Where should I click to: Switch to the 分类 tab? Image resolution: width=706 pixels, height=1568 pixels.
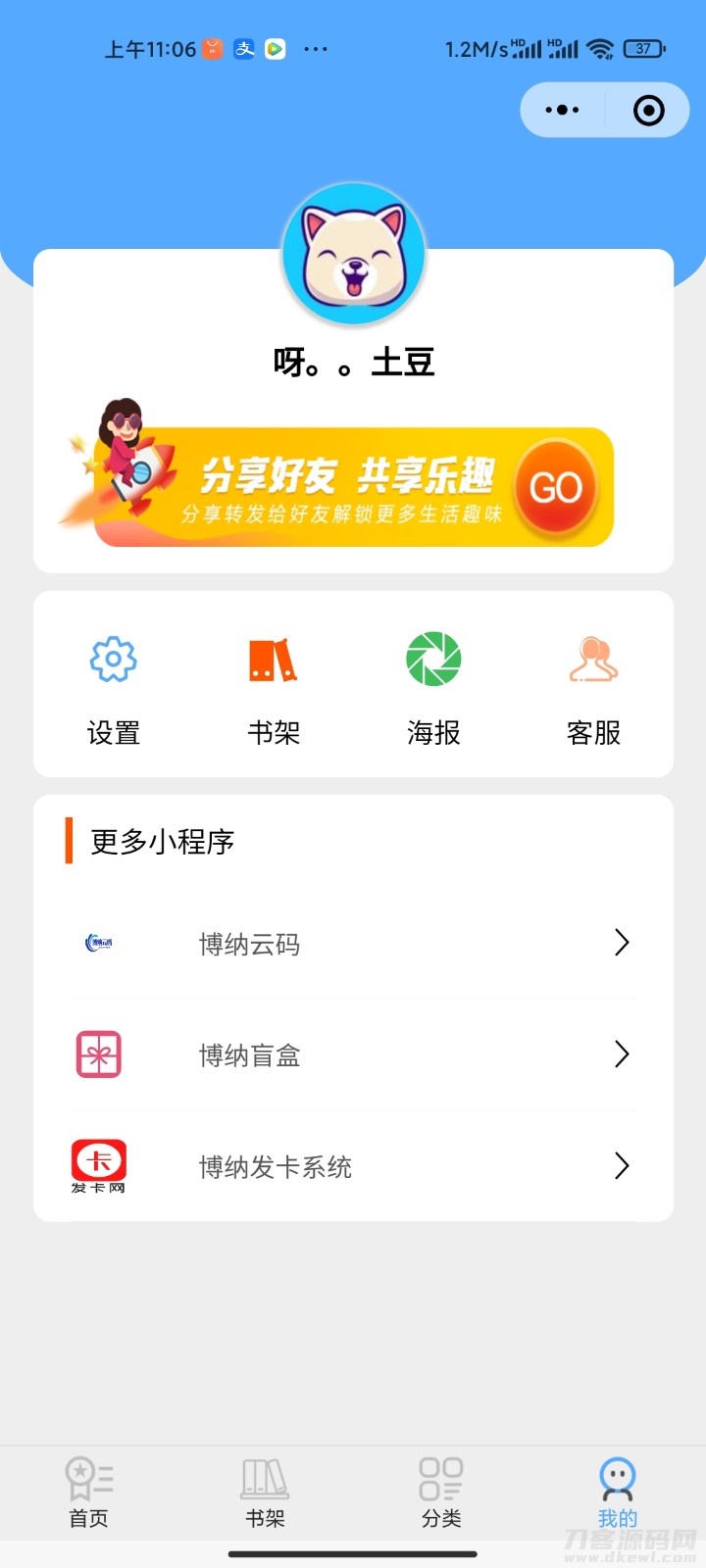441,1490
